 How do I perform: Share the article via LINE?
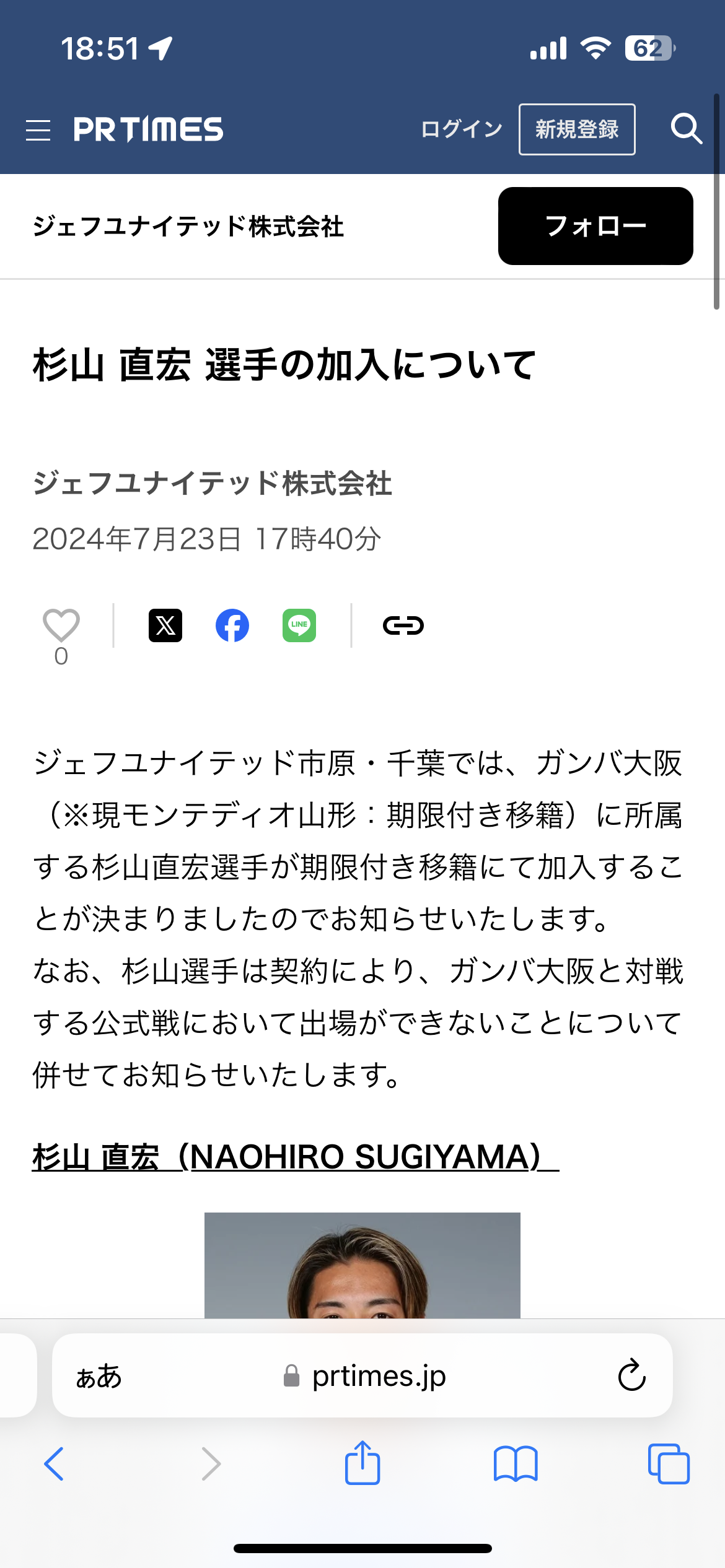[x=299, y=625]
